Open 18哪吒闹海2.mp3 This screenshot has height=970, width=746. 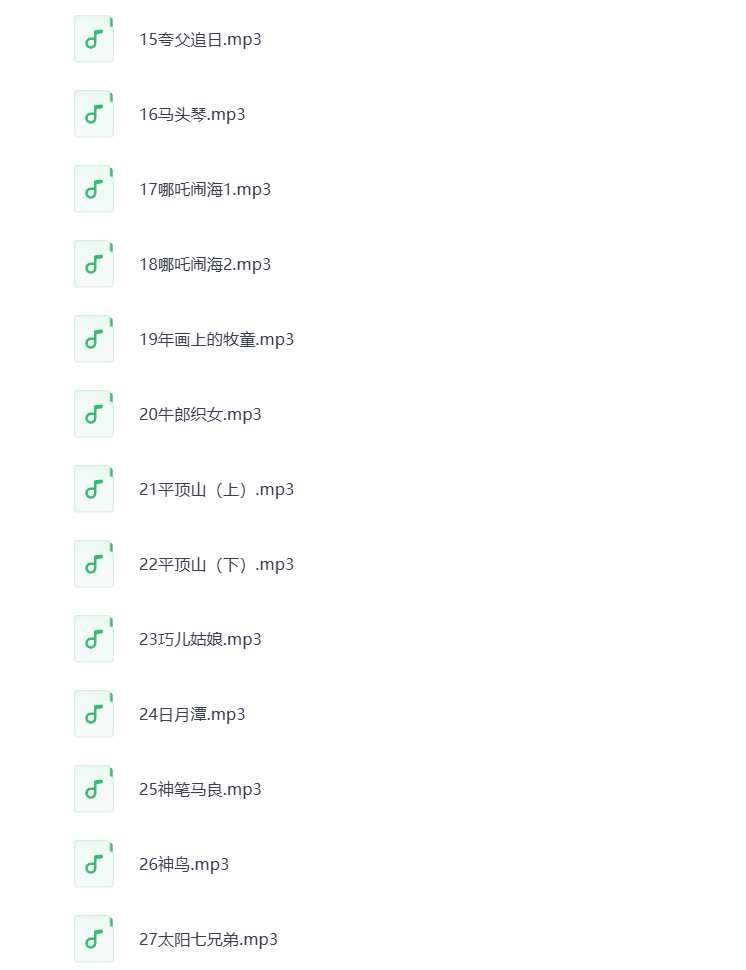205,265
